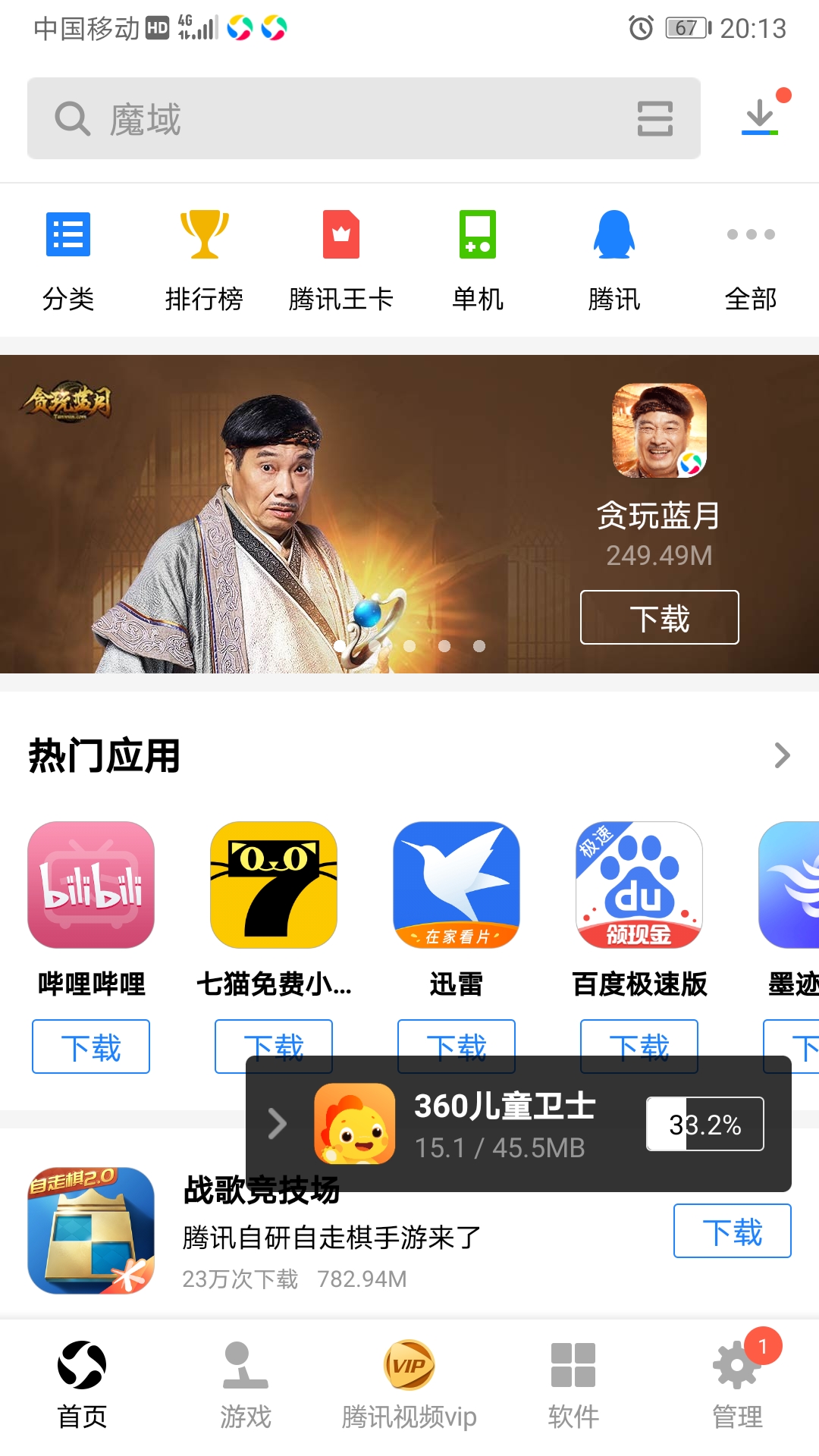Open the 全部 more shortcuts

tap(750, 259)
